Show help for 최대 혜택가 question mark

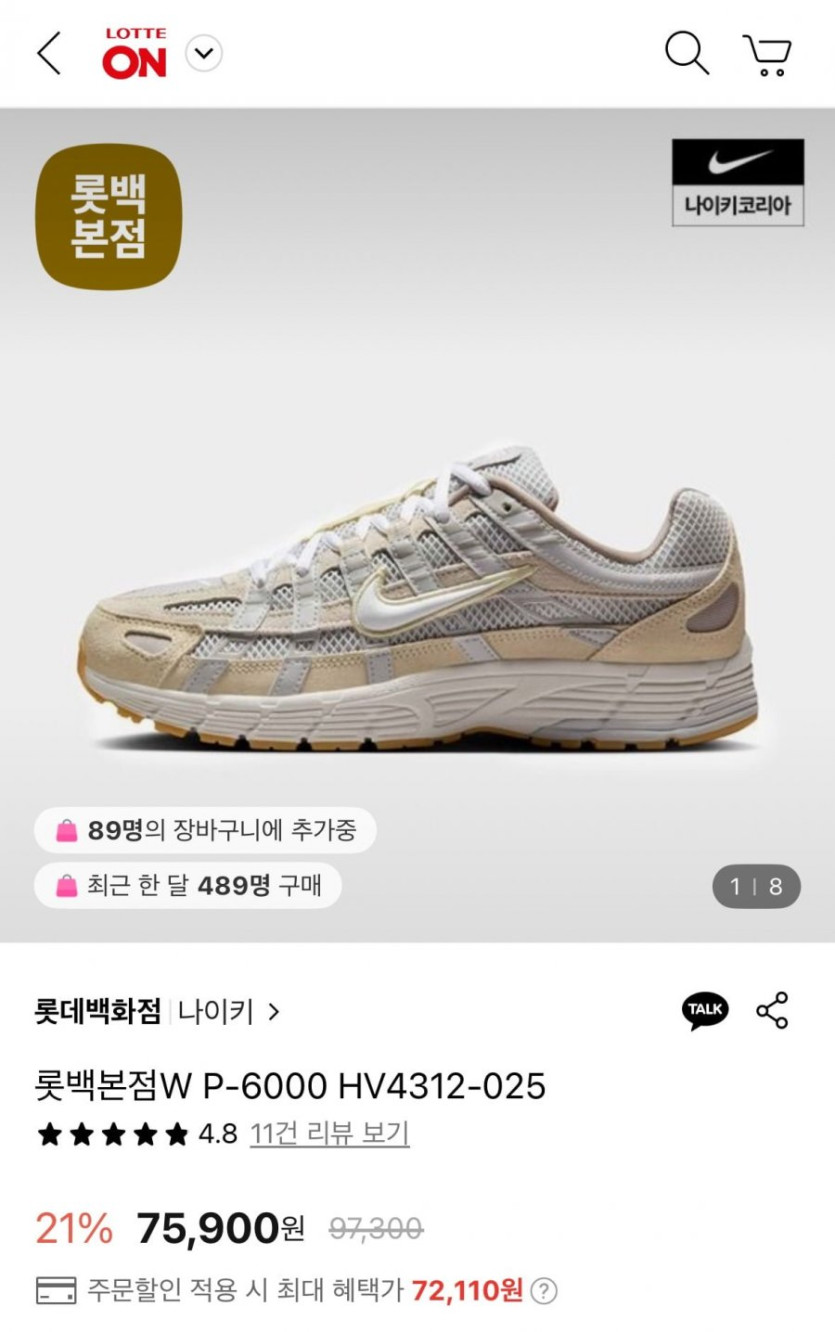[x=544, y=1290]
